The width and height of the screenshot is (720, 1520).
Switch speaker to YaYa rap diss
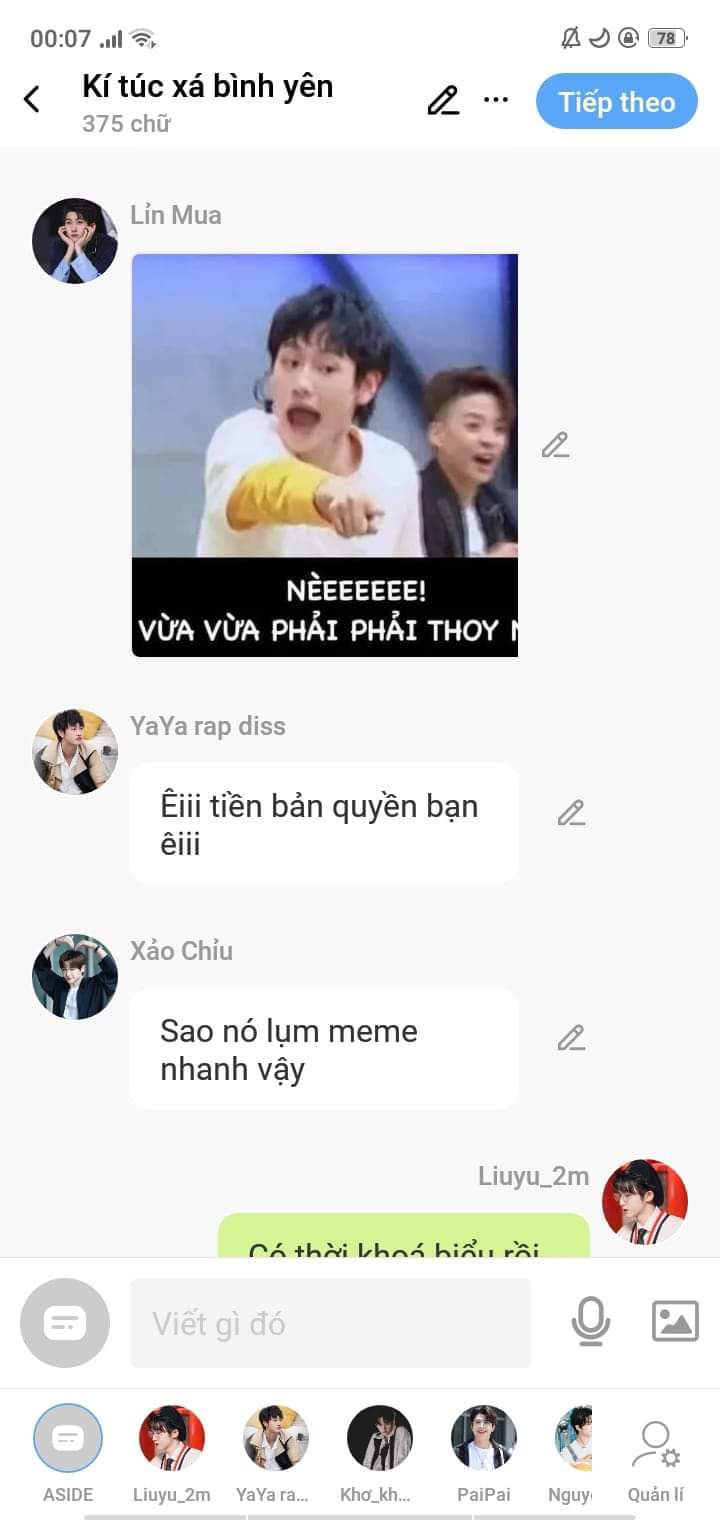click(x=276, y=1439)
